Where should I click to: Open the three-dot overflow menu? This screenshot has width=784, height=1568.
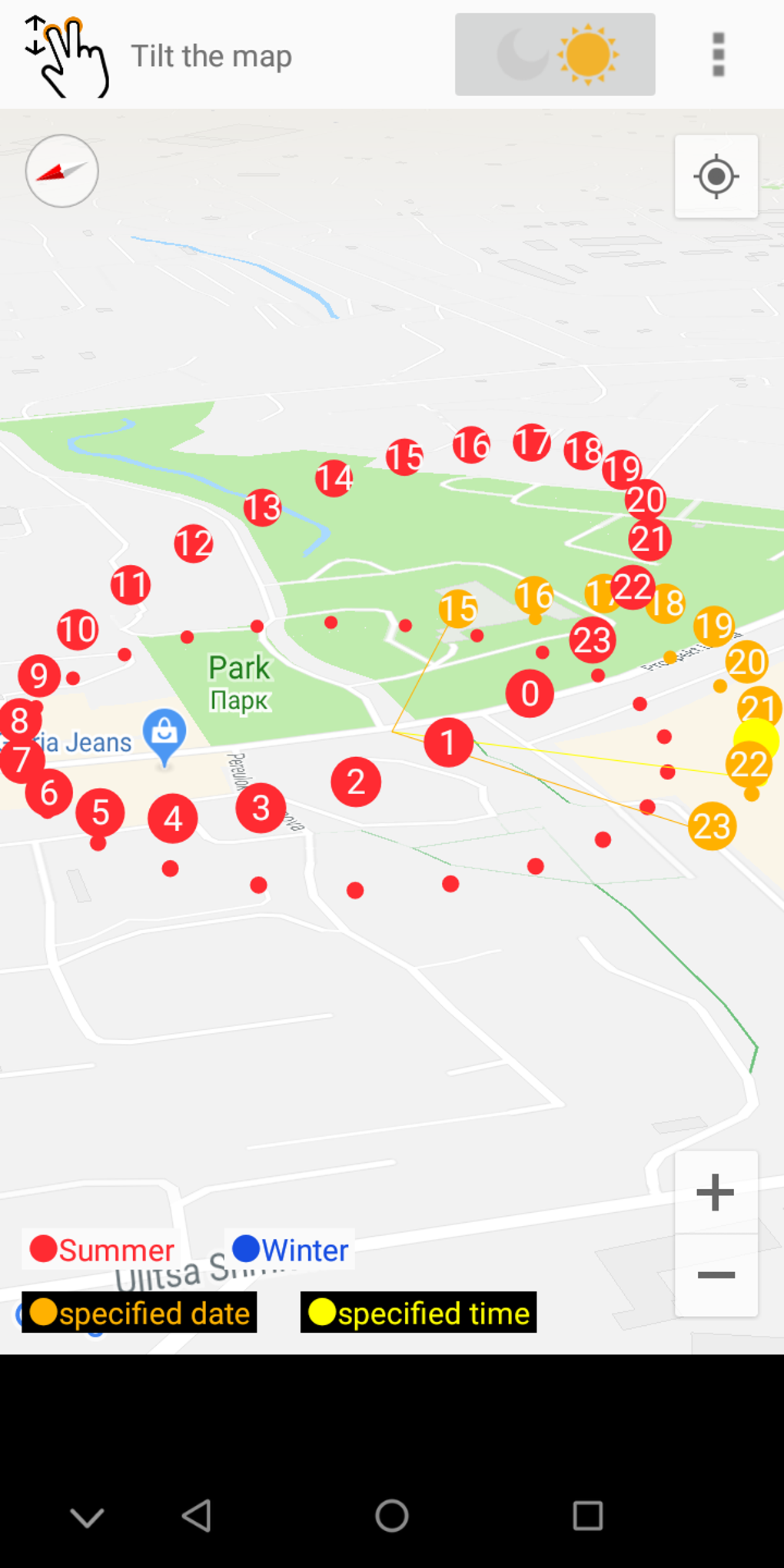tap(717, 55)
